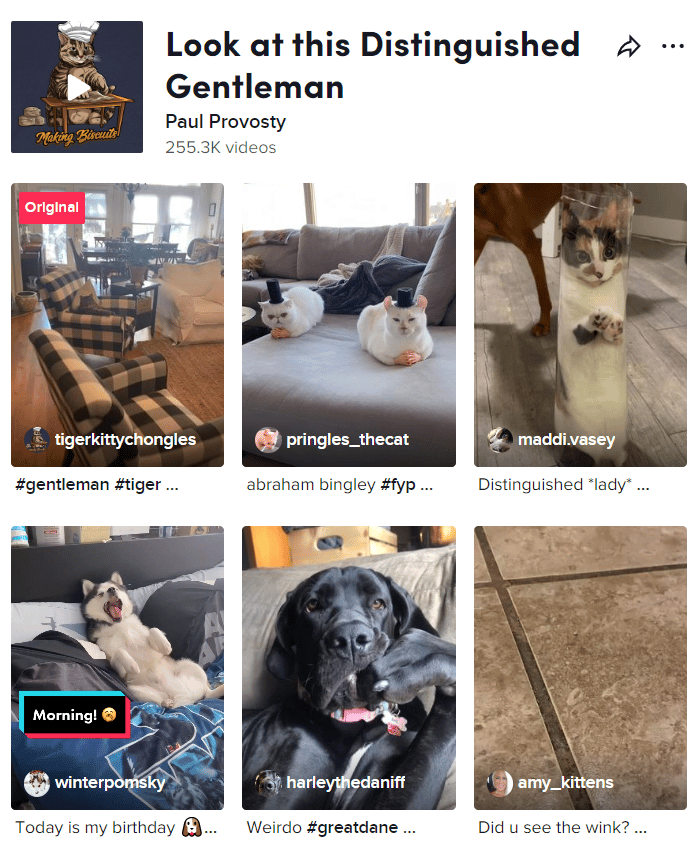Open the original video by tigerkittychongles
The width and height of the screenshot is (700, 844).
(117, 325)
